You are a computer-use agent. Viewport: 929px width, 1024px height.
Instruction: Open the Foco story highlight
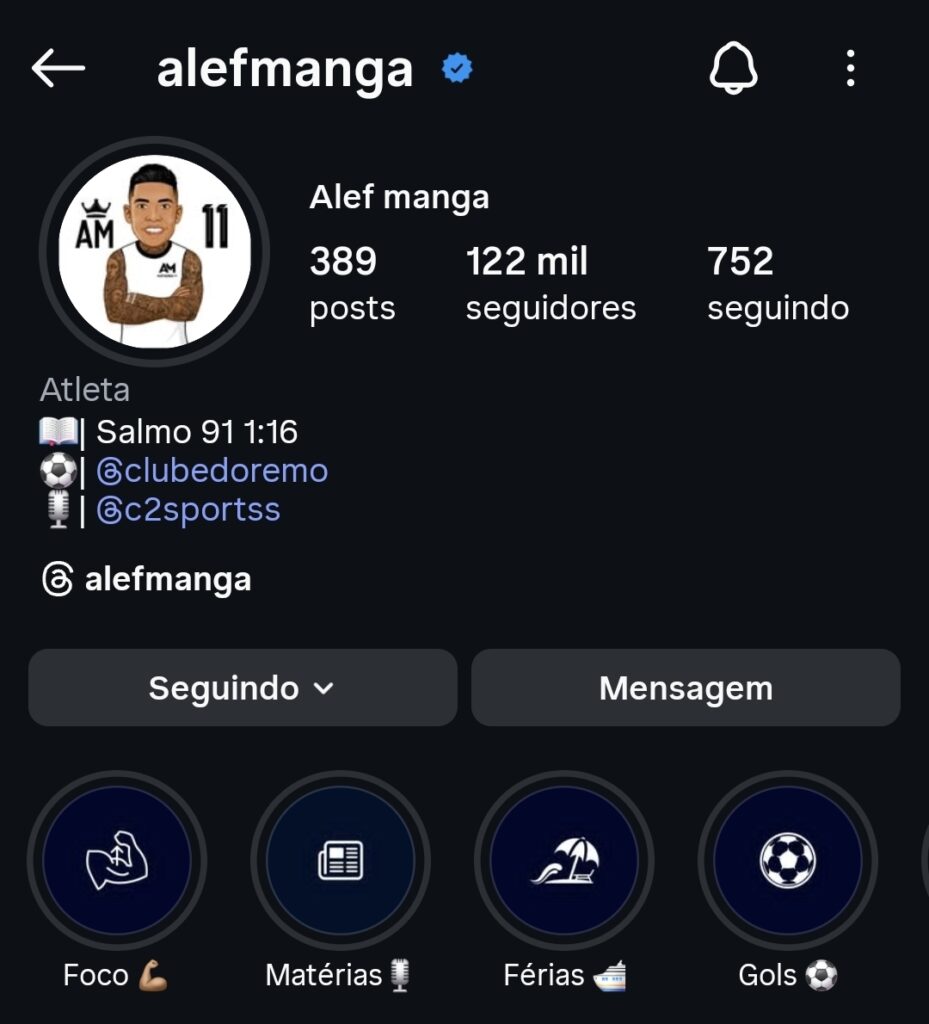(x=117, y=861)
